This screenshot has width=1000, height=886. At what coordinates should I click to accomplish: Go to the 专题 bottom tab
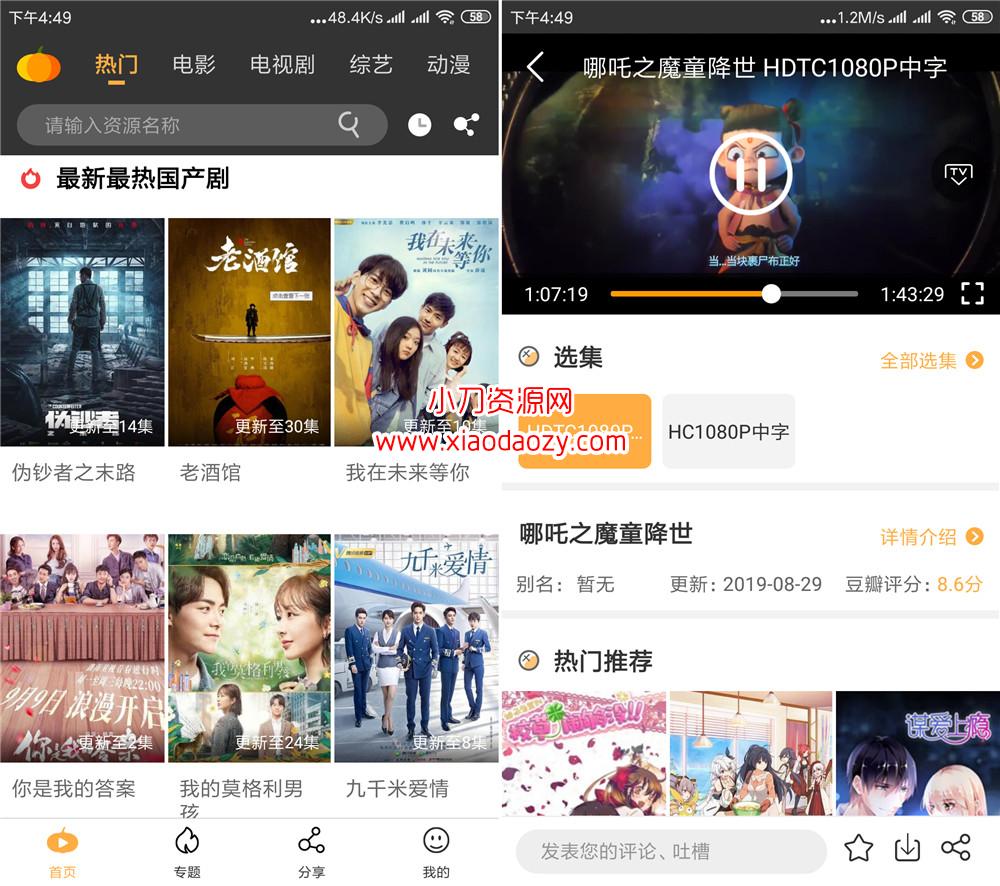pyautogui.click(x=187, y=851)
